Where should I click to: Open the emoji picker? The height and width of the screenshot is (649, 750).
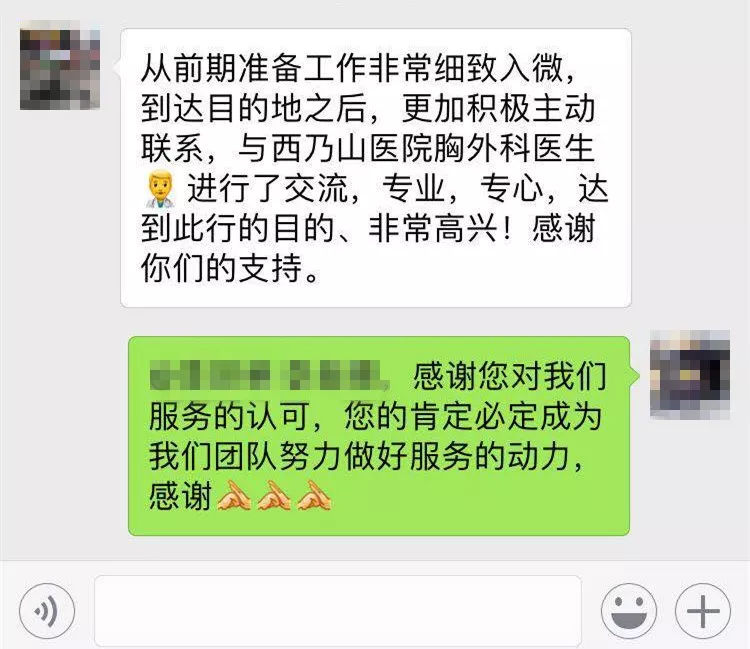pos(628,610)
